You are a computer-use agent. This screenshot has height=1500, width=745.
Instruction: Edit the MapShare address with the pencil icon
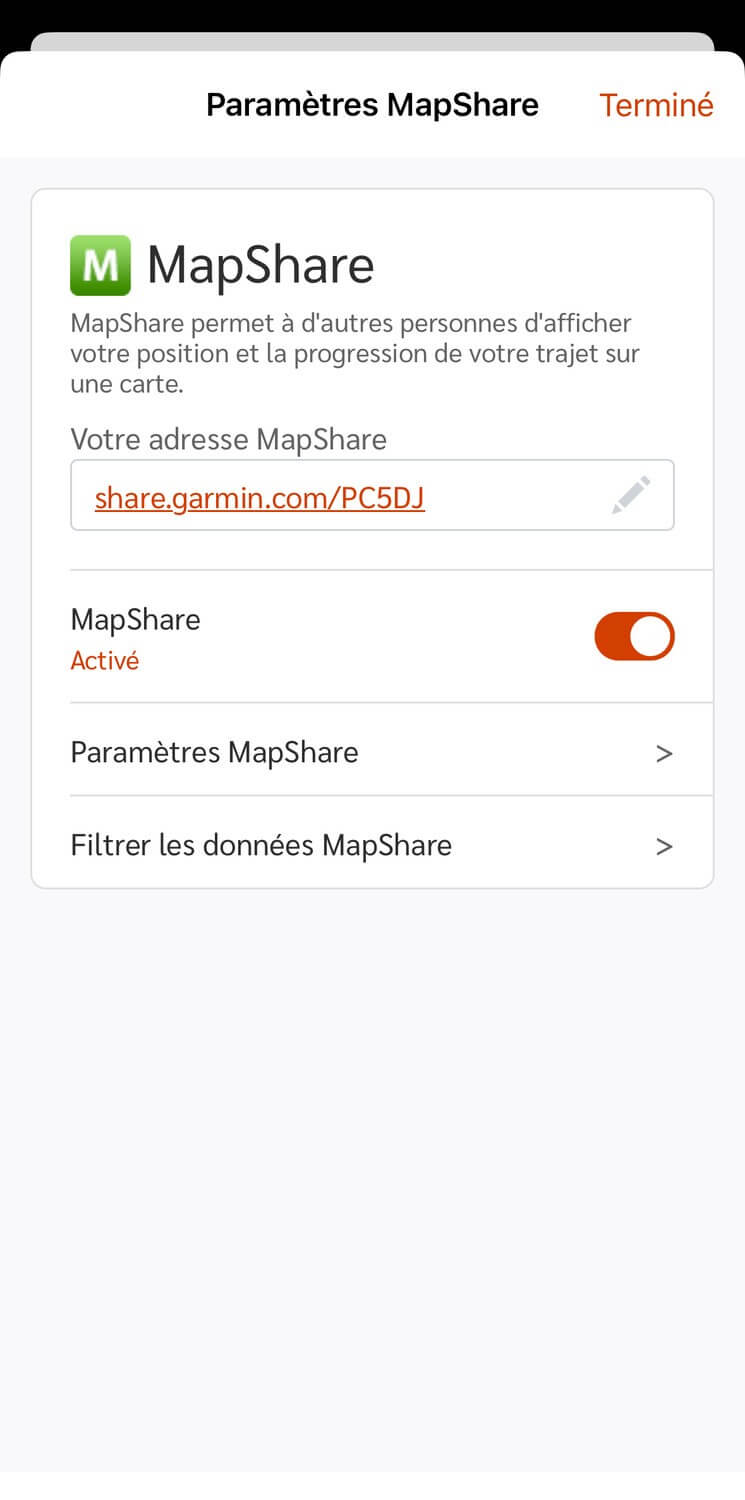pyautogui.click(x=631, y=496)
